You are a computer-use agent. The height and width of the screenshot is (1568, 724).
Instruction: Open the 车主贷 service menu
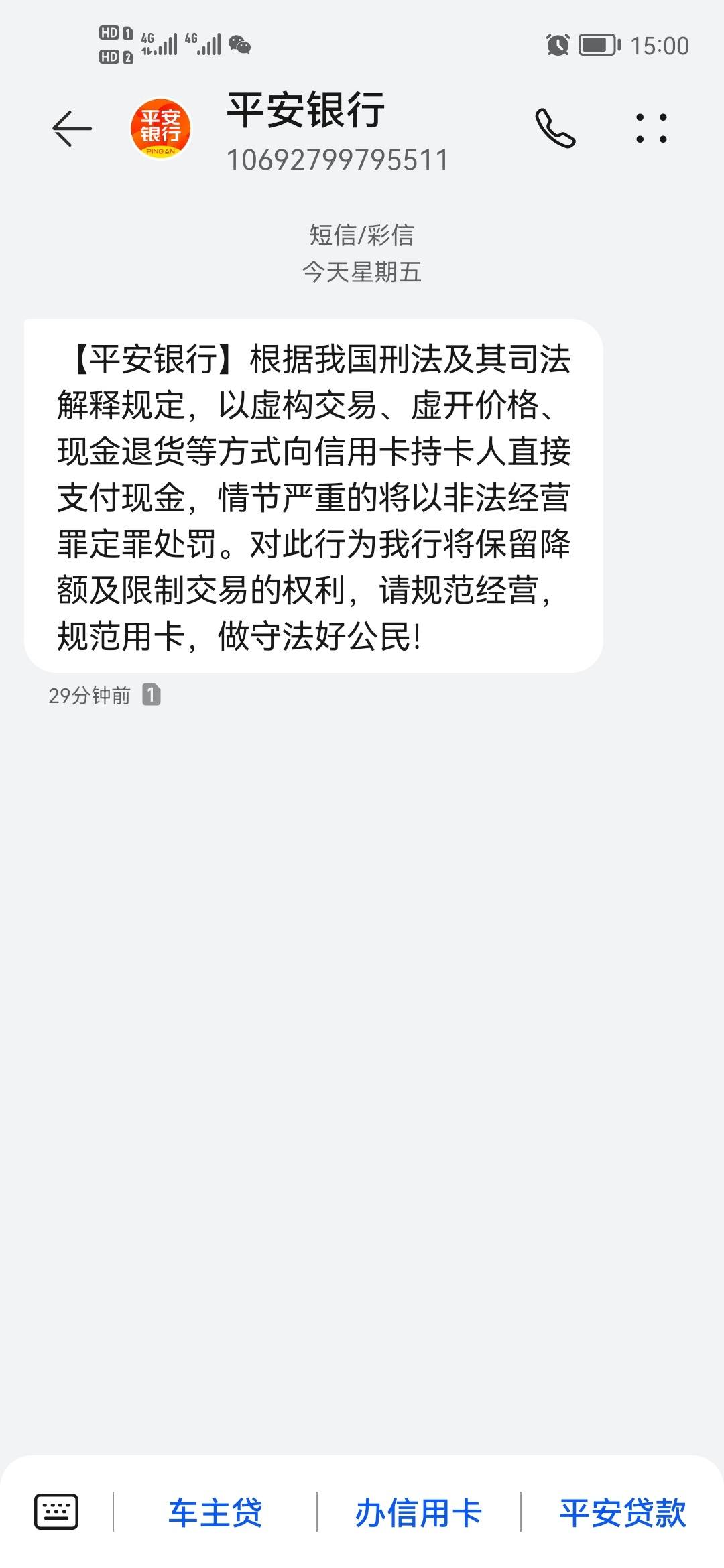point(215,1512)
